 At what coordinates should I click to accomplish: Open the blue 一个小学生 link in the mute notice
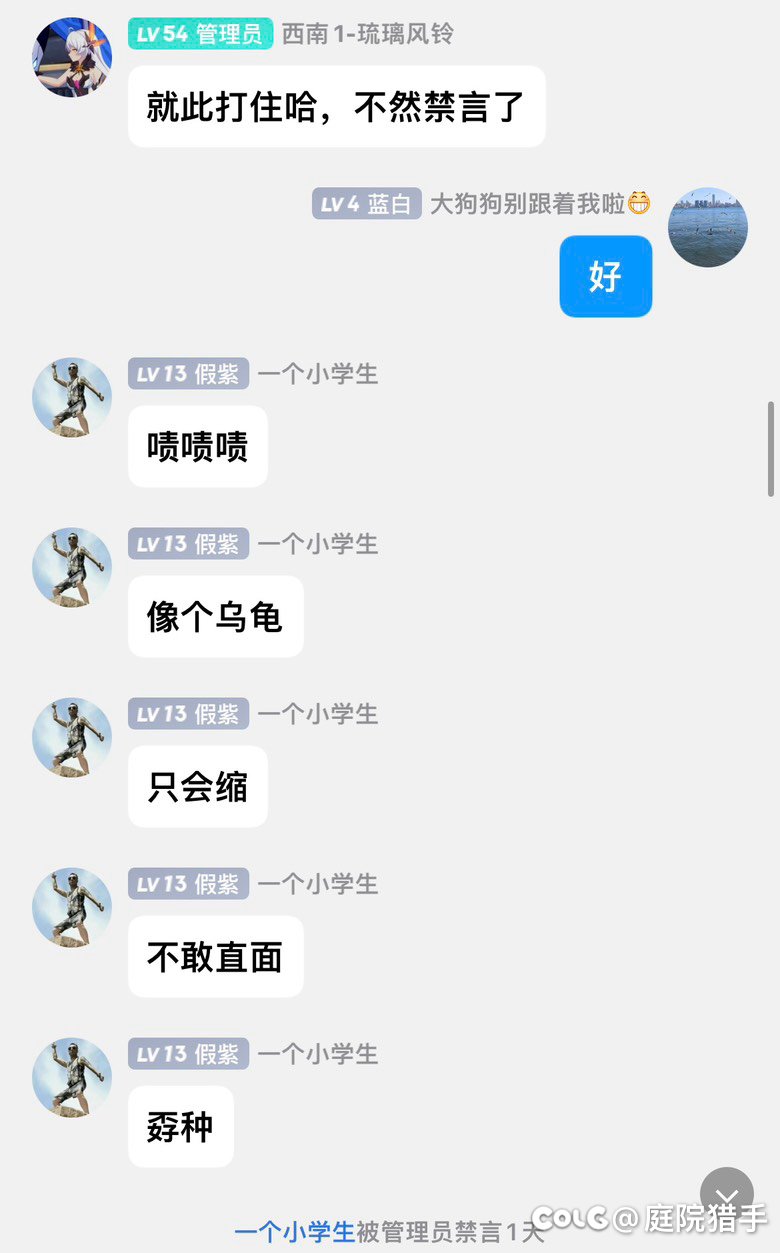click(x=295, y=1232)
